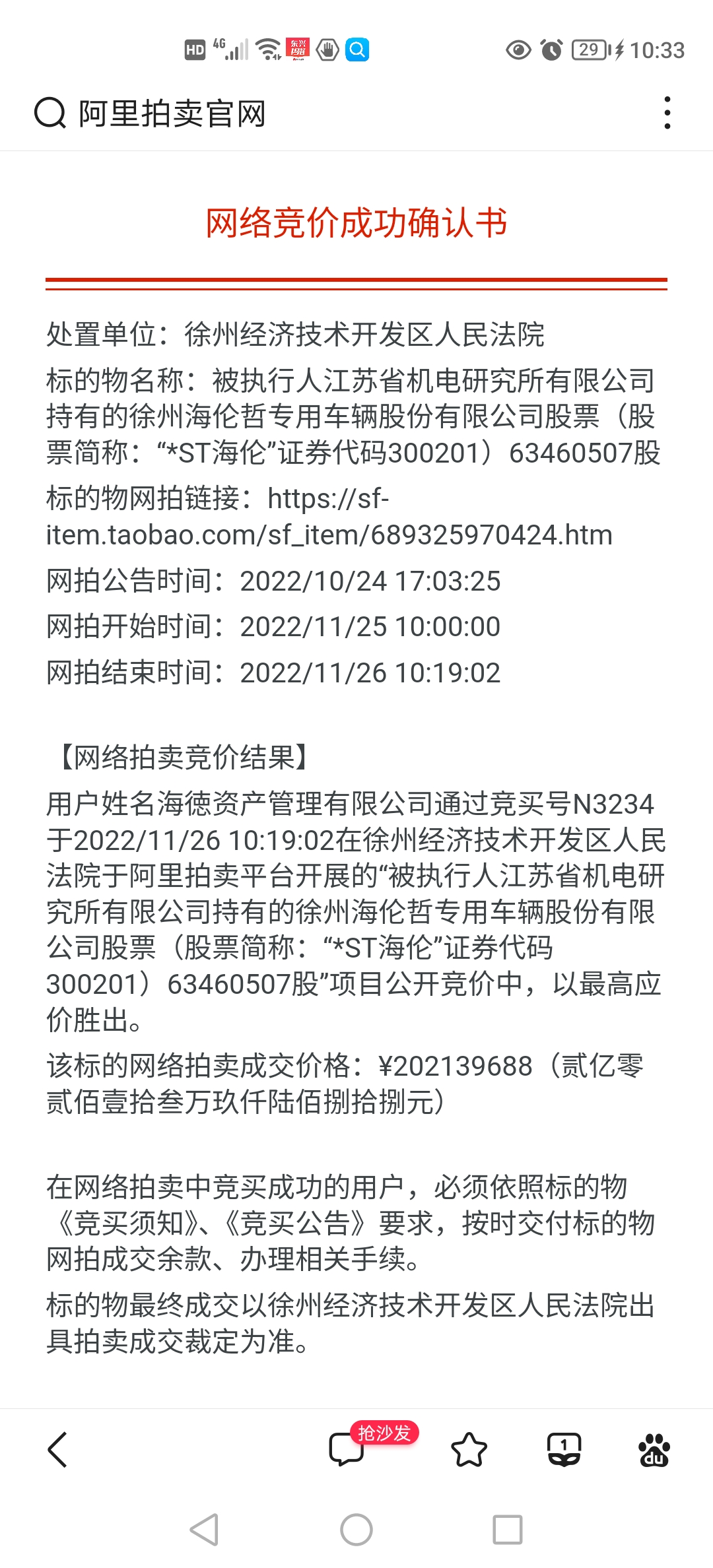Screen dimensions: 713x1568
Task: Open the three-dot overflow menu
Action: (667, 113)
